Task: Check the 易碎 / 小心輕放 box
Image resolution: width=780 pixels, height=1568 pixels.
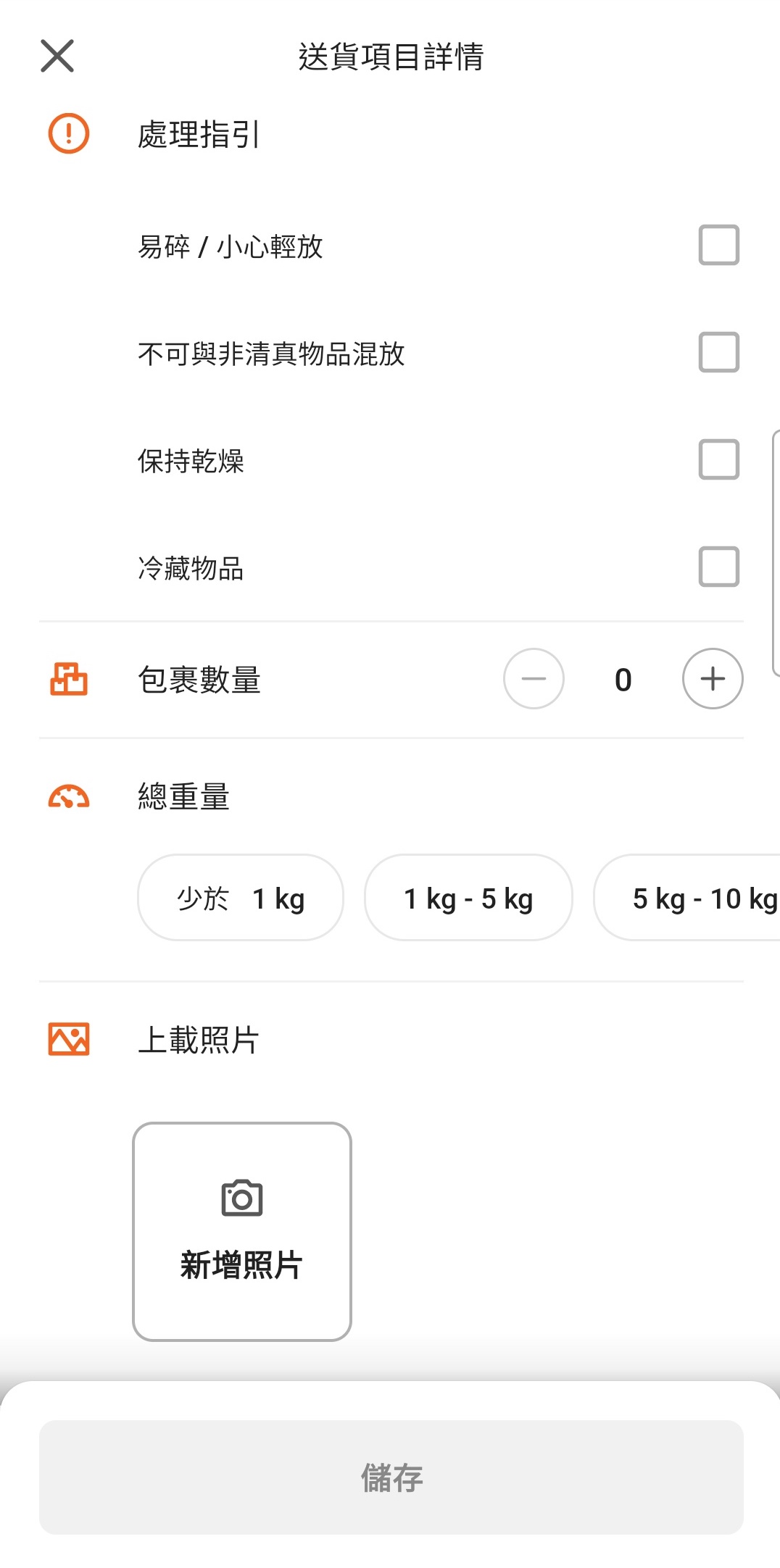Action: click(x=718, y=245)
